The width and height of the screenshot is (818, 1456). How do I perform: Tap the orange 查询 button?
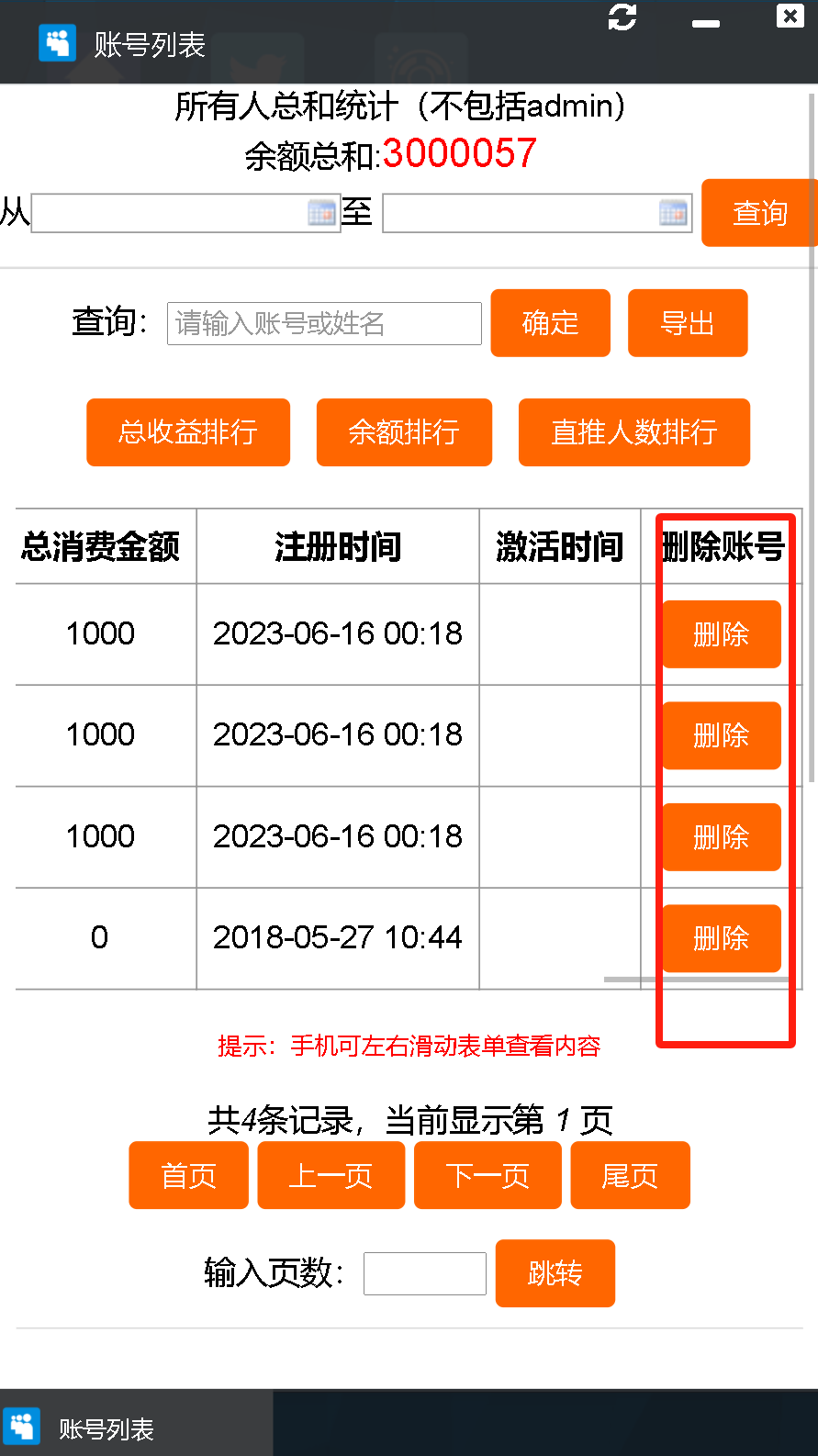tap(758, 213)
